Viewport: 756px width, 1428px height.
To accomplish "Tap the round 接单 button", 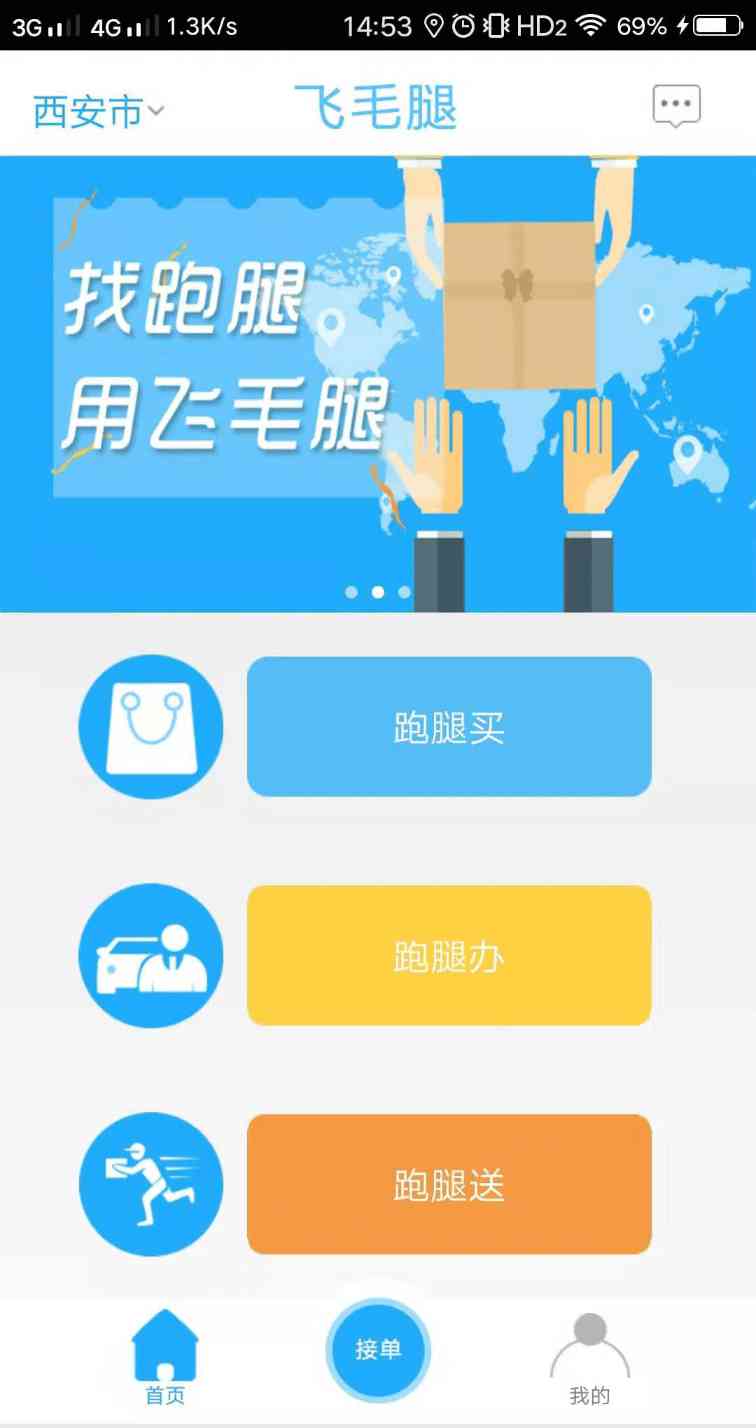I will tap(378, 1350).
